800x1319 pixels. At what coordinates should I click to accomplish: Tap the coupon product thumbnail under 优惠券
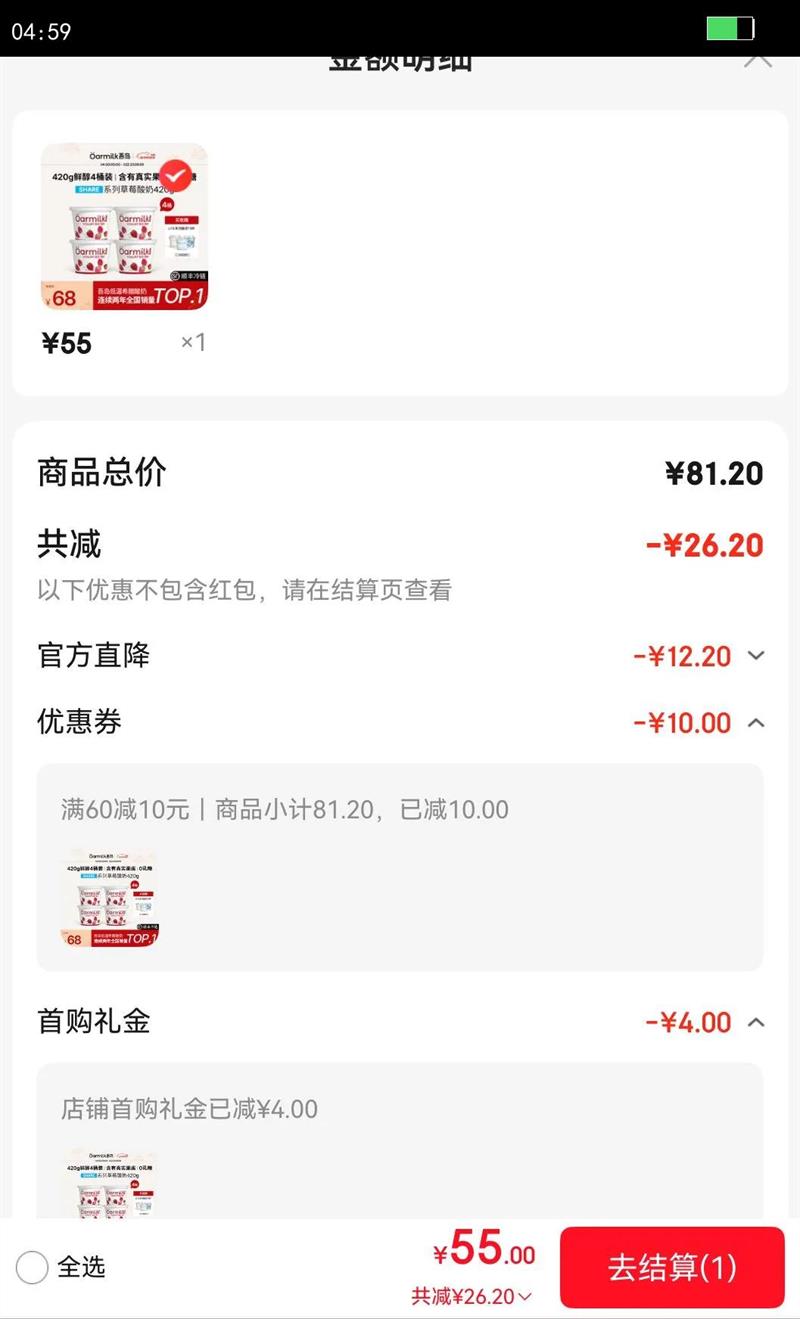pyautogui.click(x=110, y=897)
